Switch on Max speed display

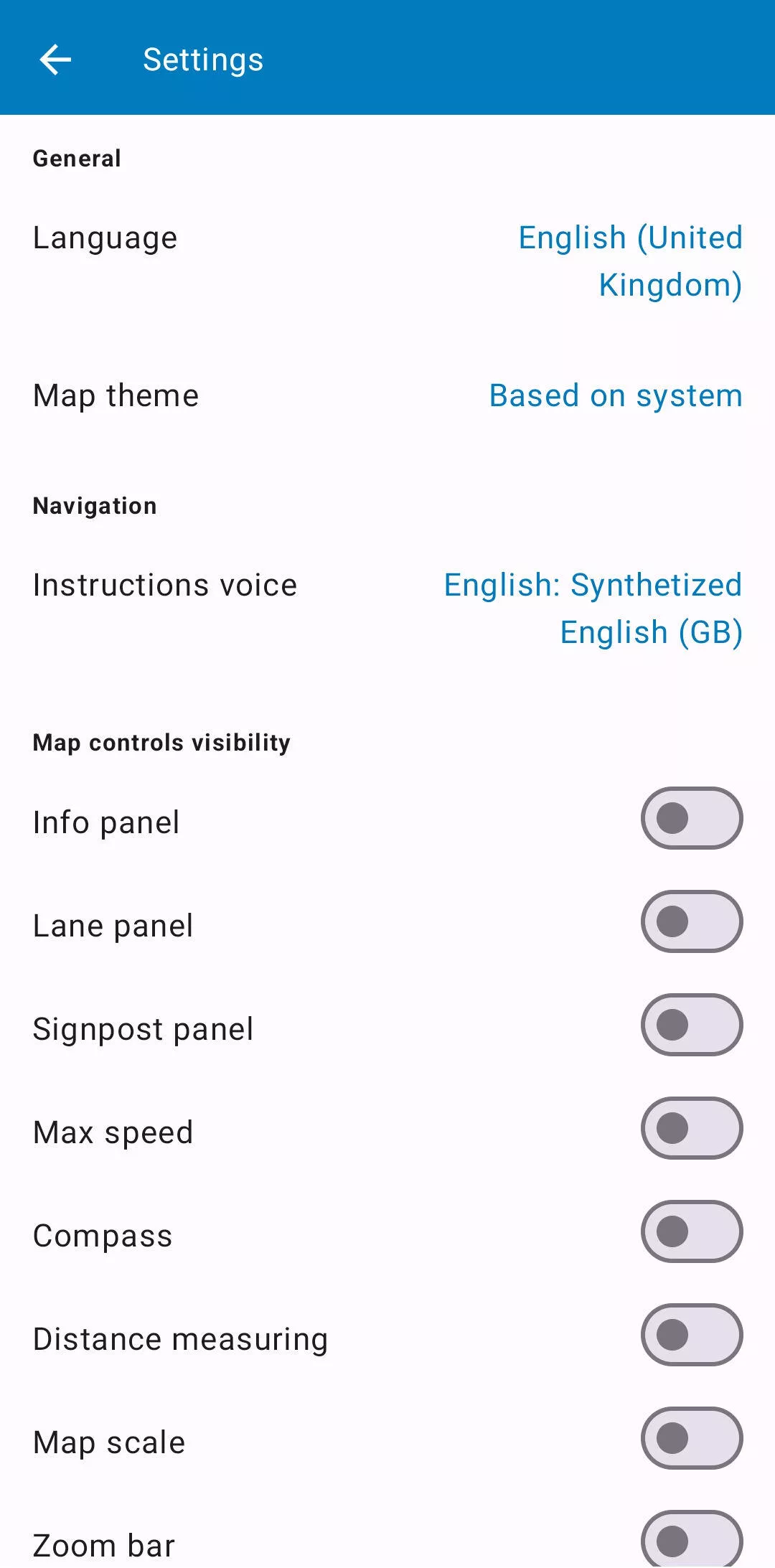[x=692, y=1128]
